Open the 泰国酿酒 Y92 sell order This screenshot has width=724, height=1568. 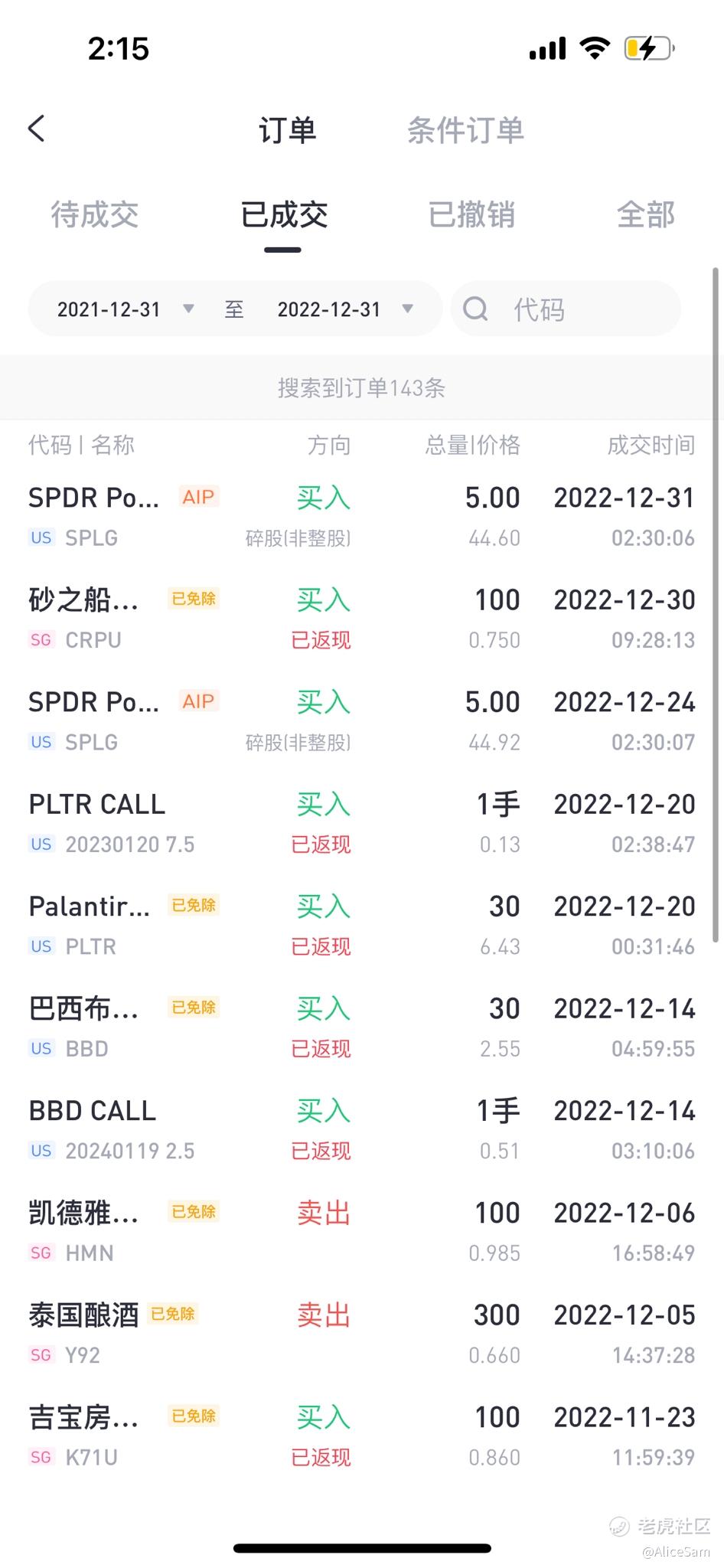click(x=361, y=1334)
